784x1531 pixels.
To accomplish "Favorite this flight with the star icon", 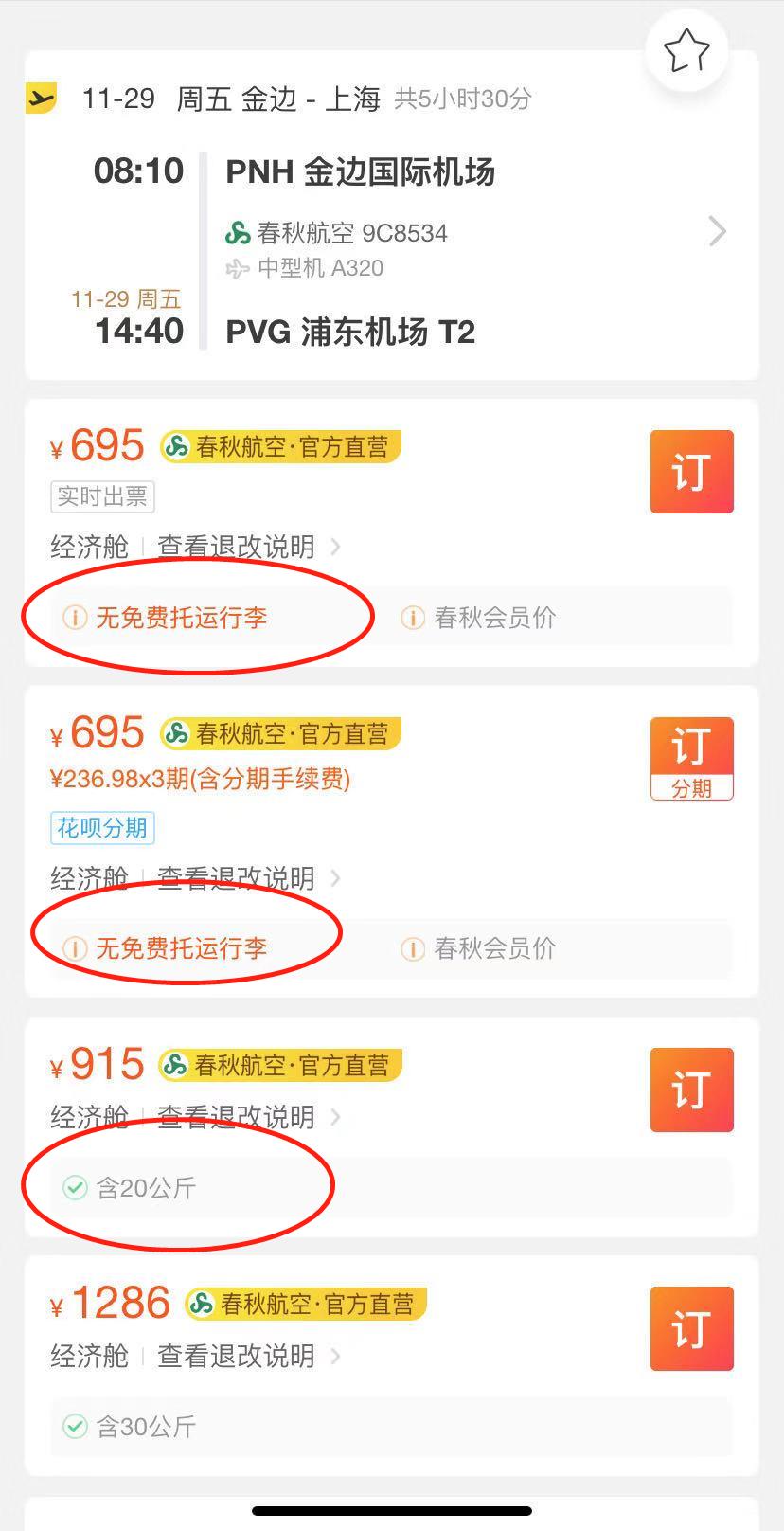I will 686,51.
